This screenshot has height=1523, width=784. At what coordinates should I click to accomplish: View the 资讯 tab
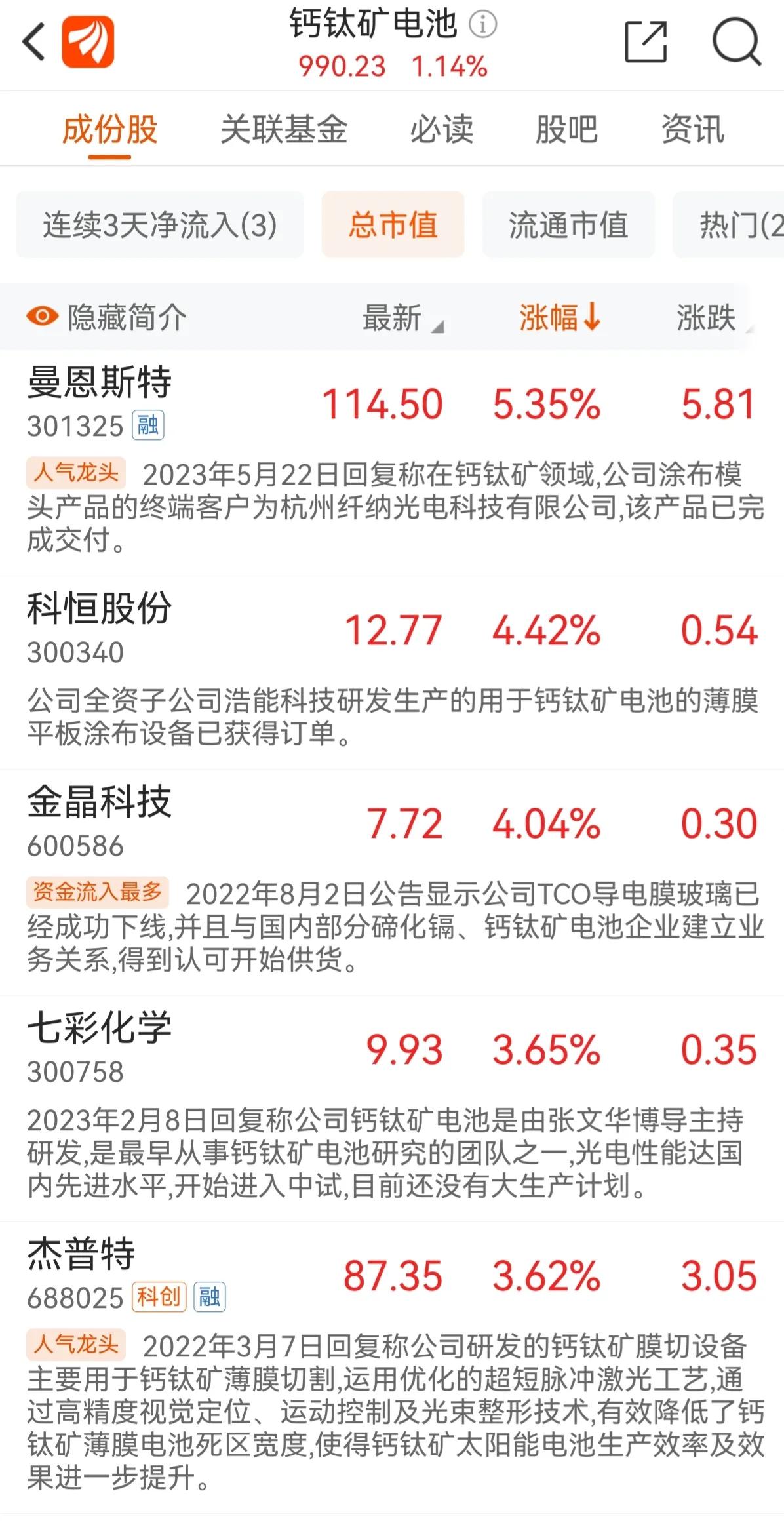692,129
